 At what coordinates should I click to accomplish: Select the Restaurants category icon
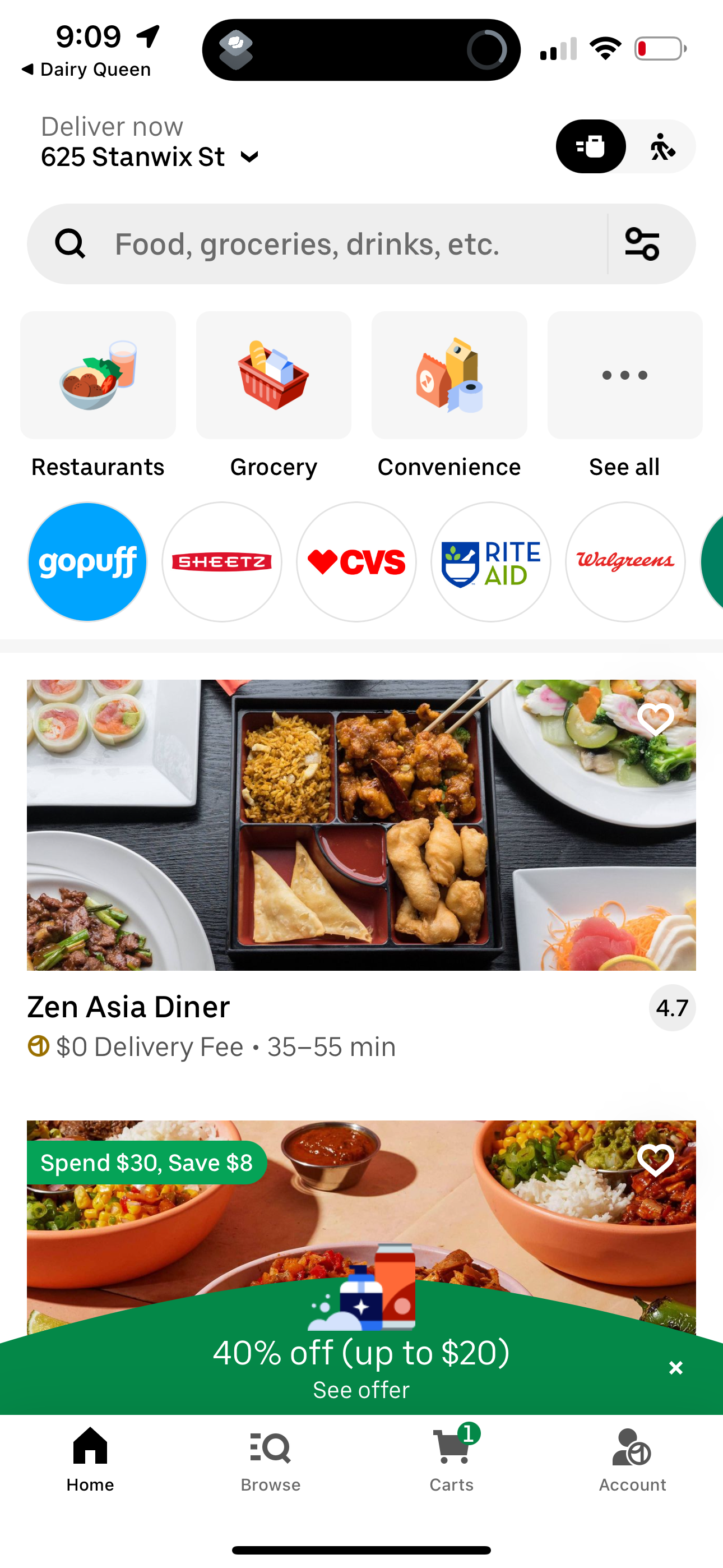coord(97,376)
